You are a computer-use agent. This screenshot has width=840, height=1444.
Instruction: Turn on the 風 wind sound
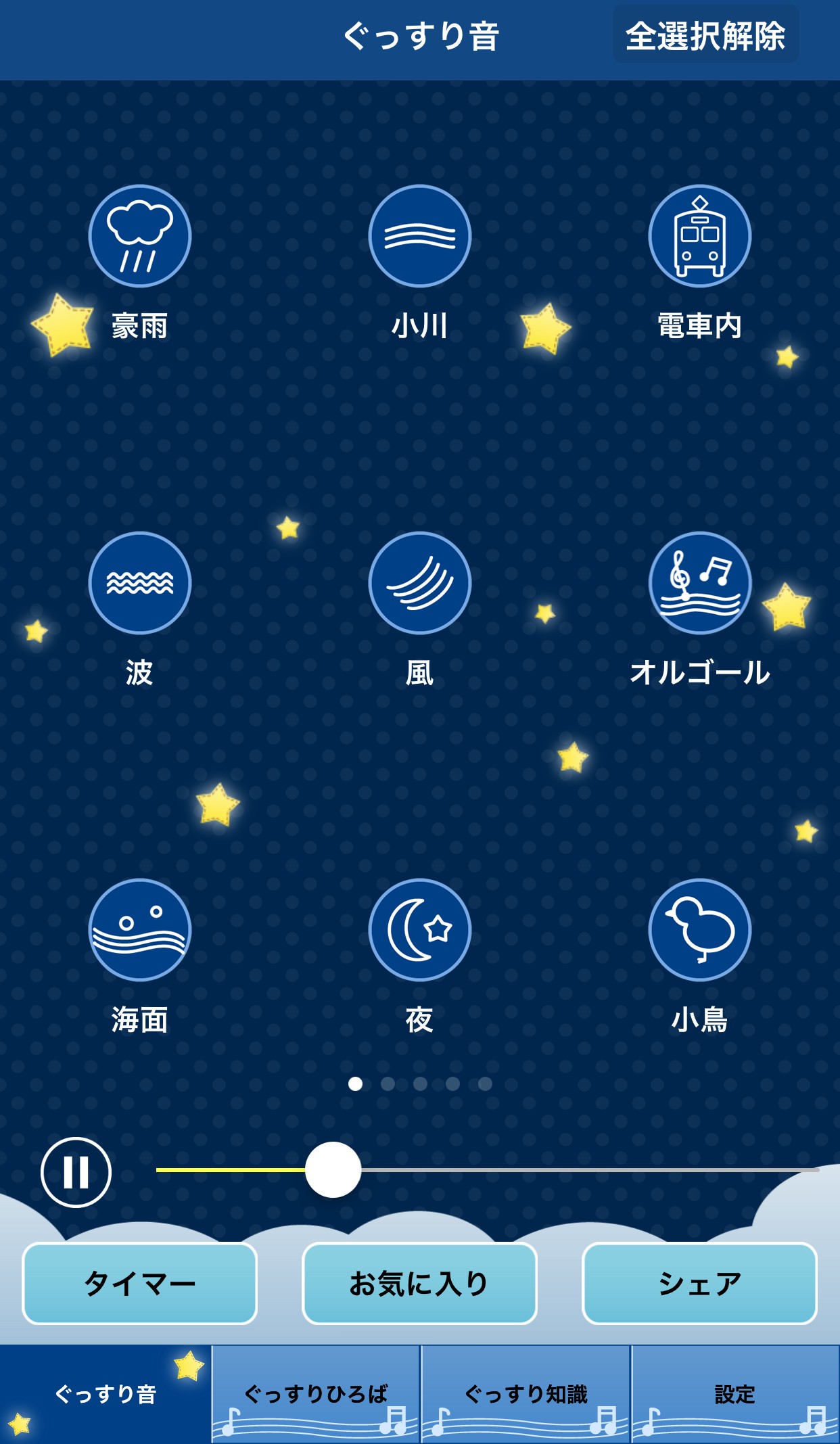(419, 583)
